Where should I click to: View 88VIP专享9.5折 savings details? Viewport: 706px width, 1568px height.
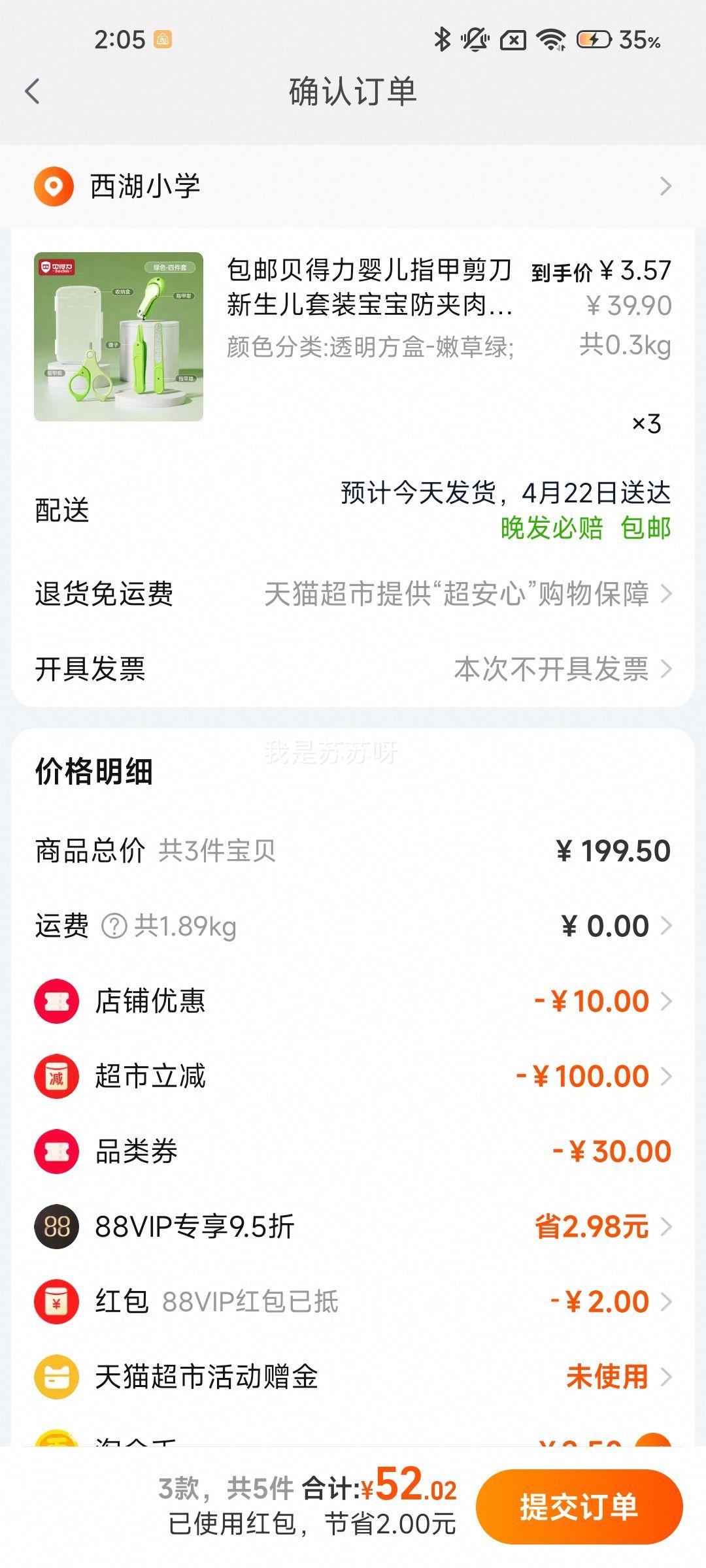[353, 1226]
